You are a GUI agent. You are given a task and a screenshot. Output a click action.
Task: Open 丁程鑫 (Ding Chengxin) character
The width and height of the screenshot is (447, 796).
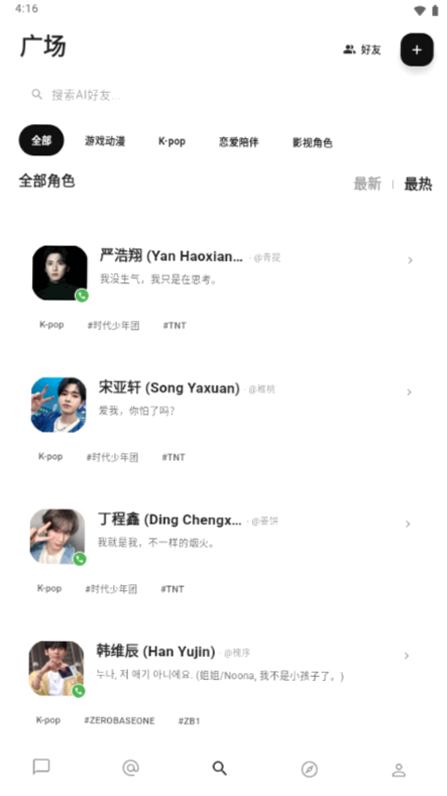tap(223, 550)
